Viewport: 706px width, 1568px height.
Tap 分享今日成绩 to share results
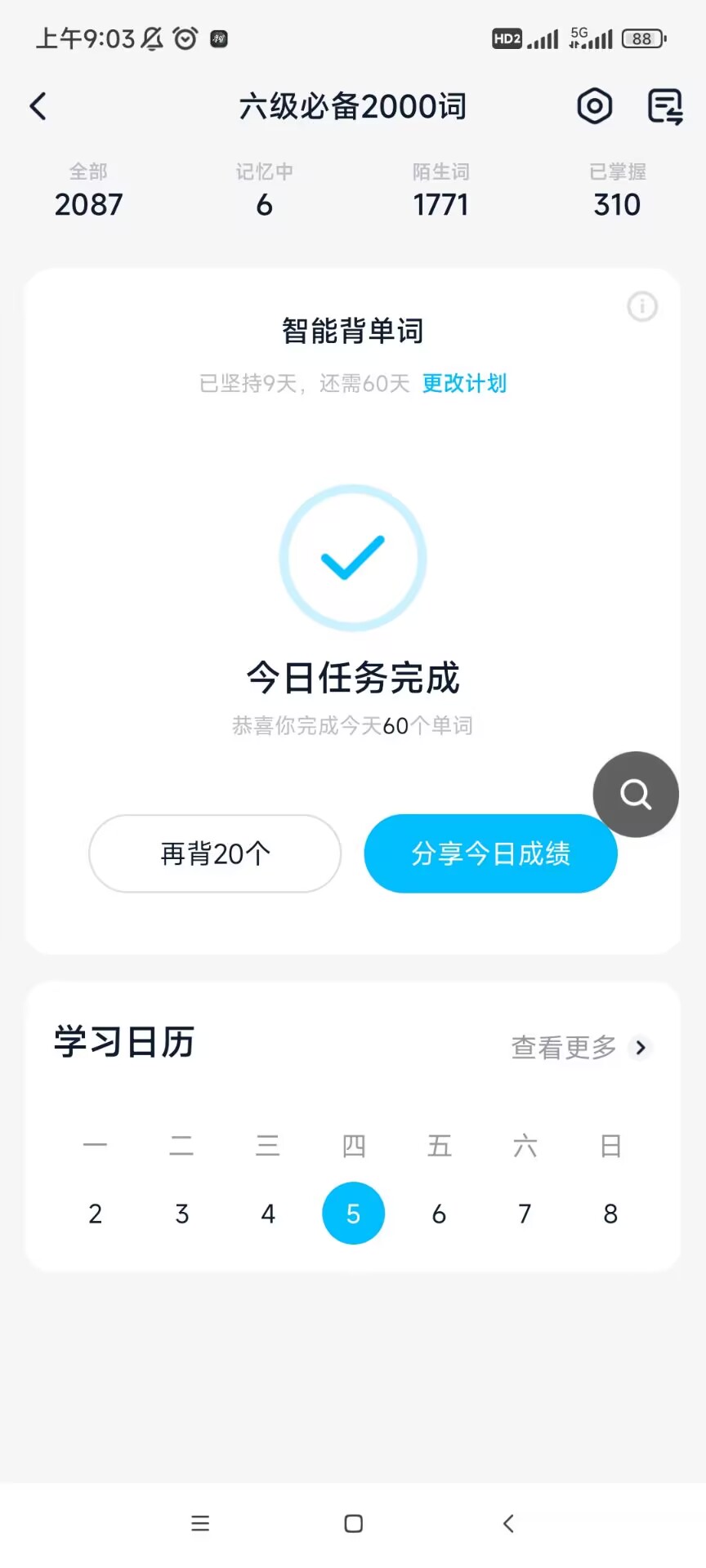(x=490, y=853)
